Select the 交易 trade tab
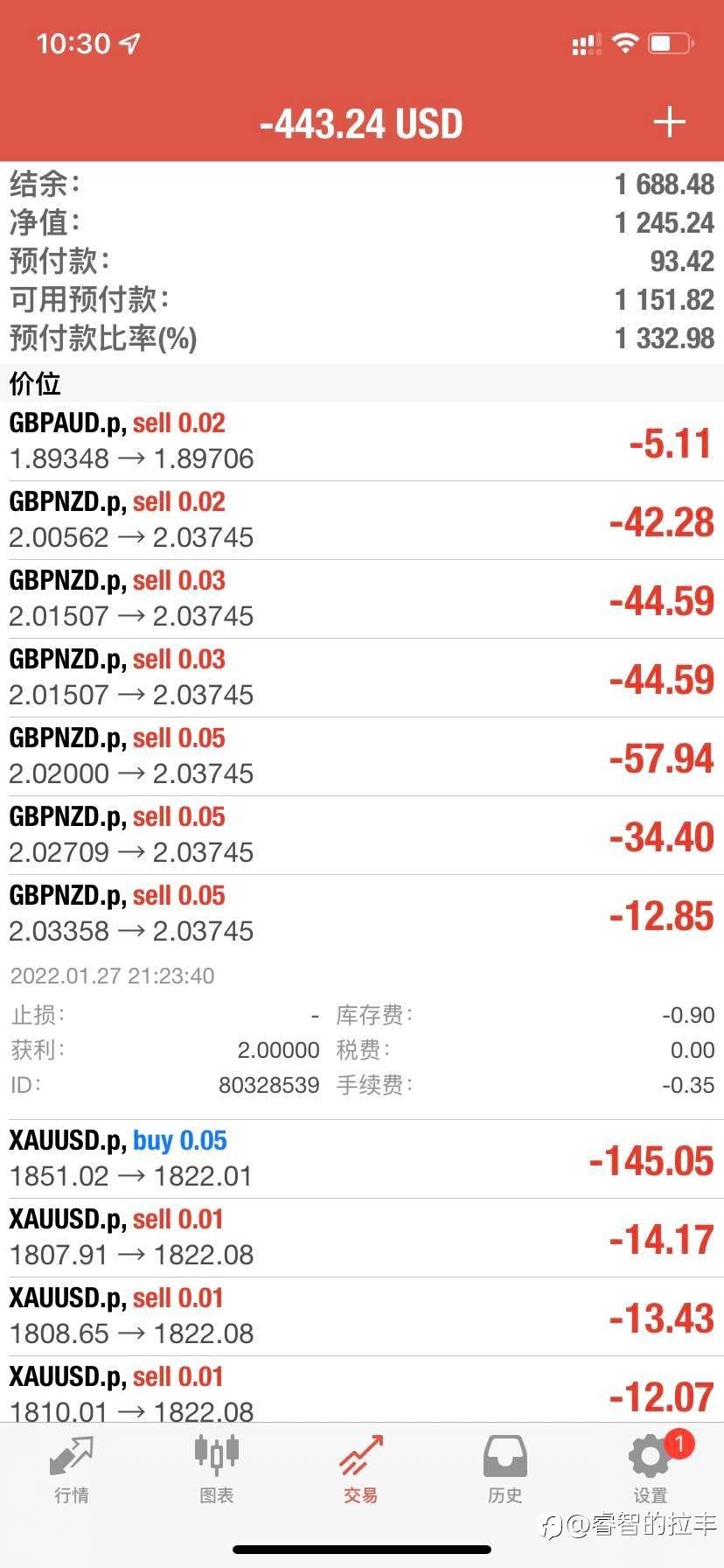This screenshot has height=1568, width=724. 361,1472
